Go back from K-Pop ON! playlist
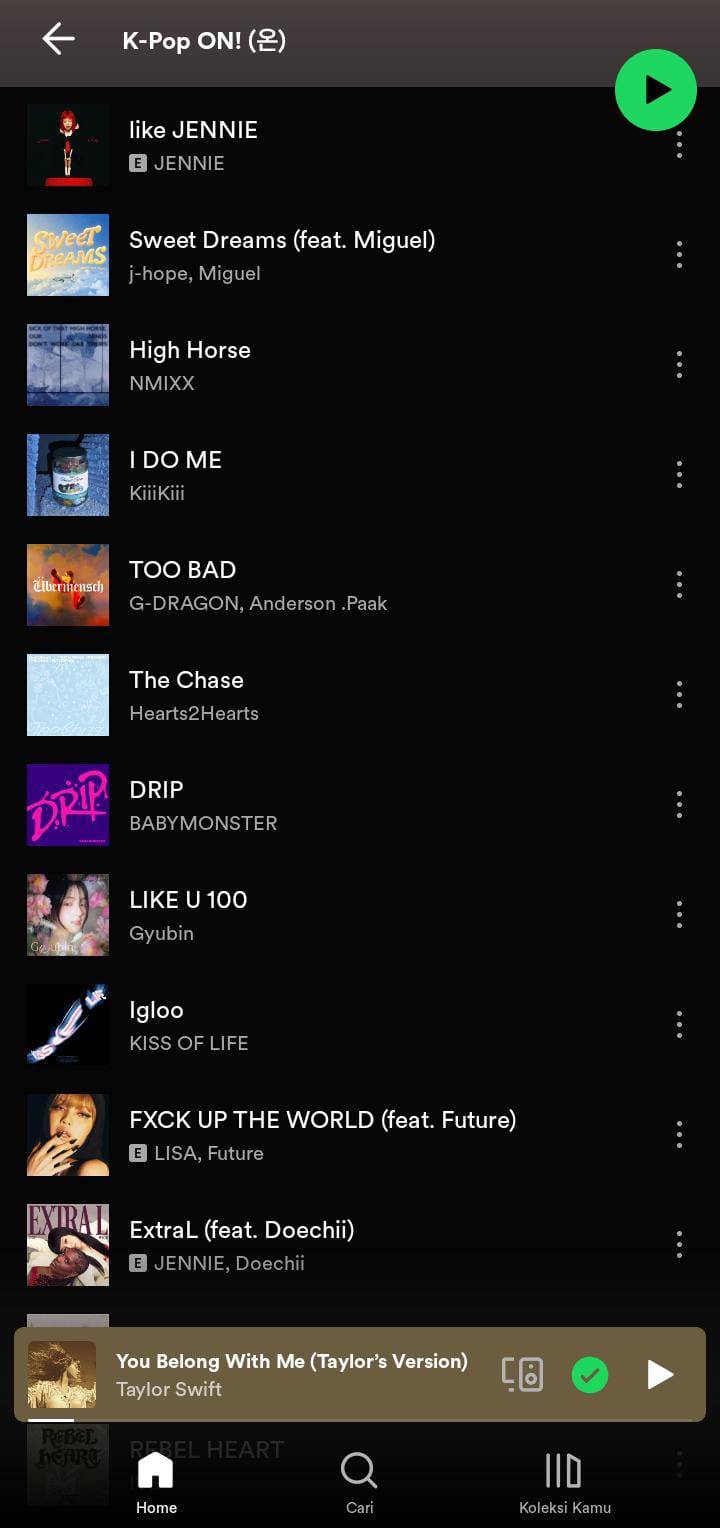This screenshot has height=1528, width=720. [58, 40]
